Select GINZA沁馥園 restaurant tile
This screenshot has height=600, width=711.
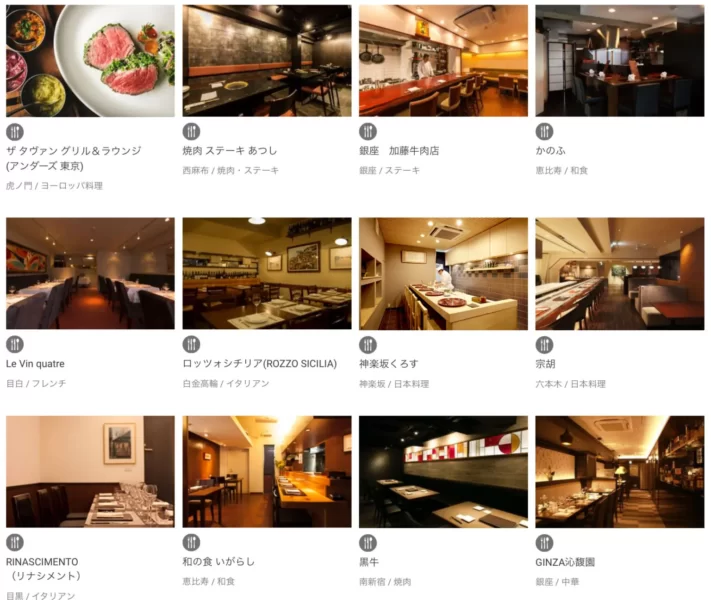[619, 471]
